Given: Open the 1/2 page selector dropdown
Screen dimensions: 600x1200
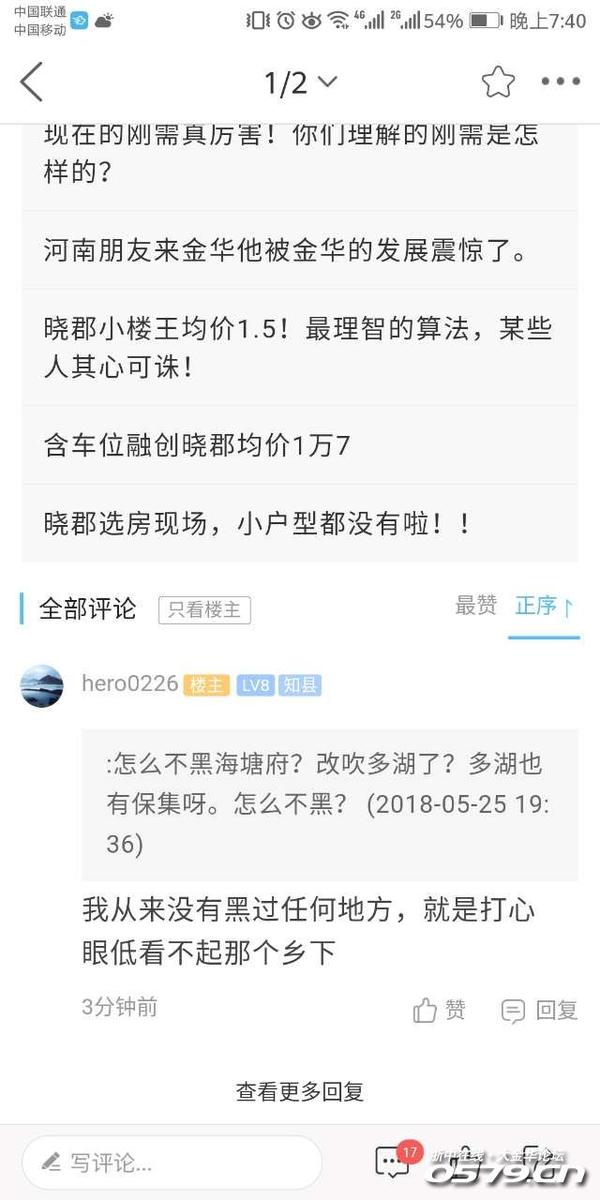Looking at the screenshot, I should coord(300,83).
